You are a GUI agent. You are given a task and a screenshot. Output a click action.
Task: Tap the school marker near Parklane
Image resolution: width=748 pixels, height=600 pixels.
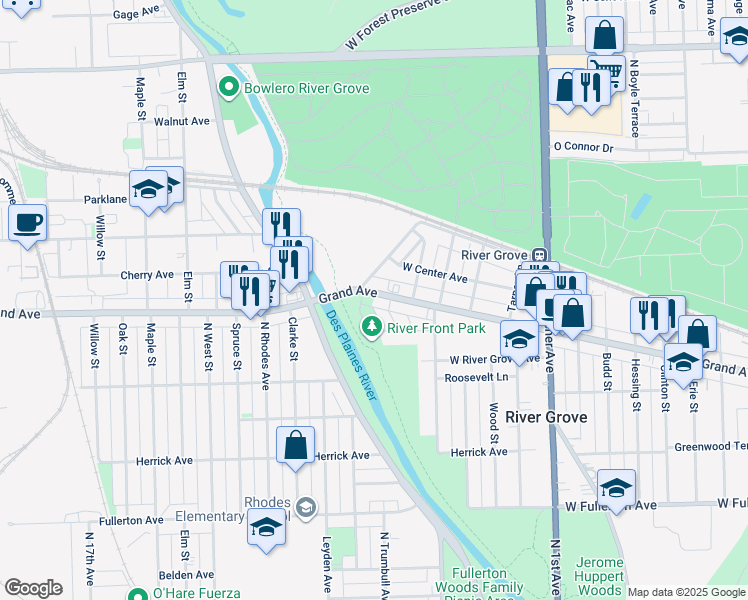click(148, 192)
